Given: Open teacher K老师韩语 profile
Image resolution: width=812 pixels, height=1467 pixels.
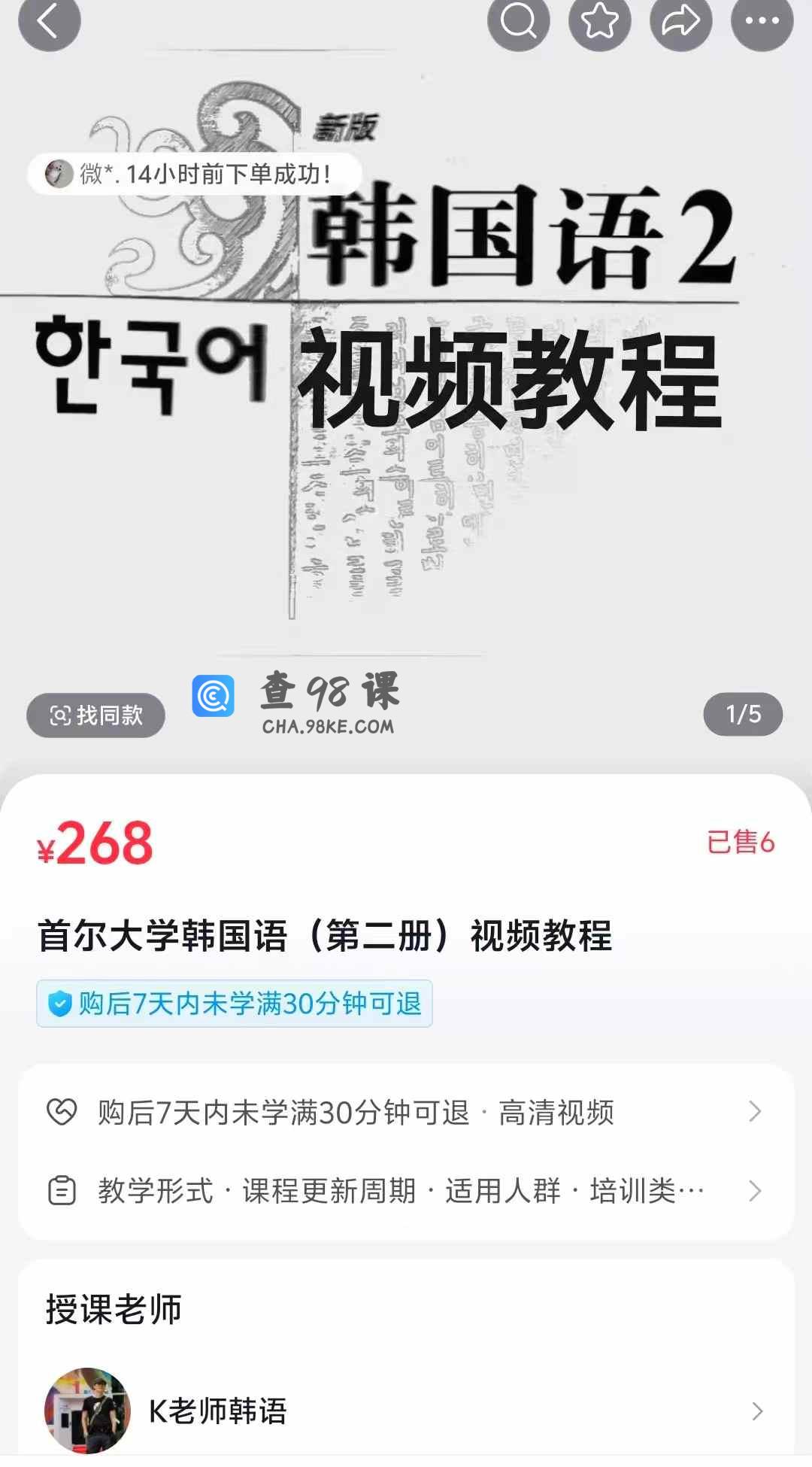Looking at the screenshot, I should (406, 1411).
